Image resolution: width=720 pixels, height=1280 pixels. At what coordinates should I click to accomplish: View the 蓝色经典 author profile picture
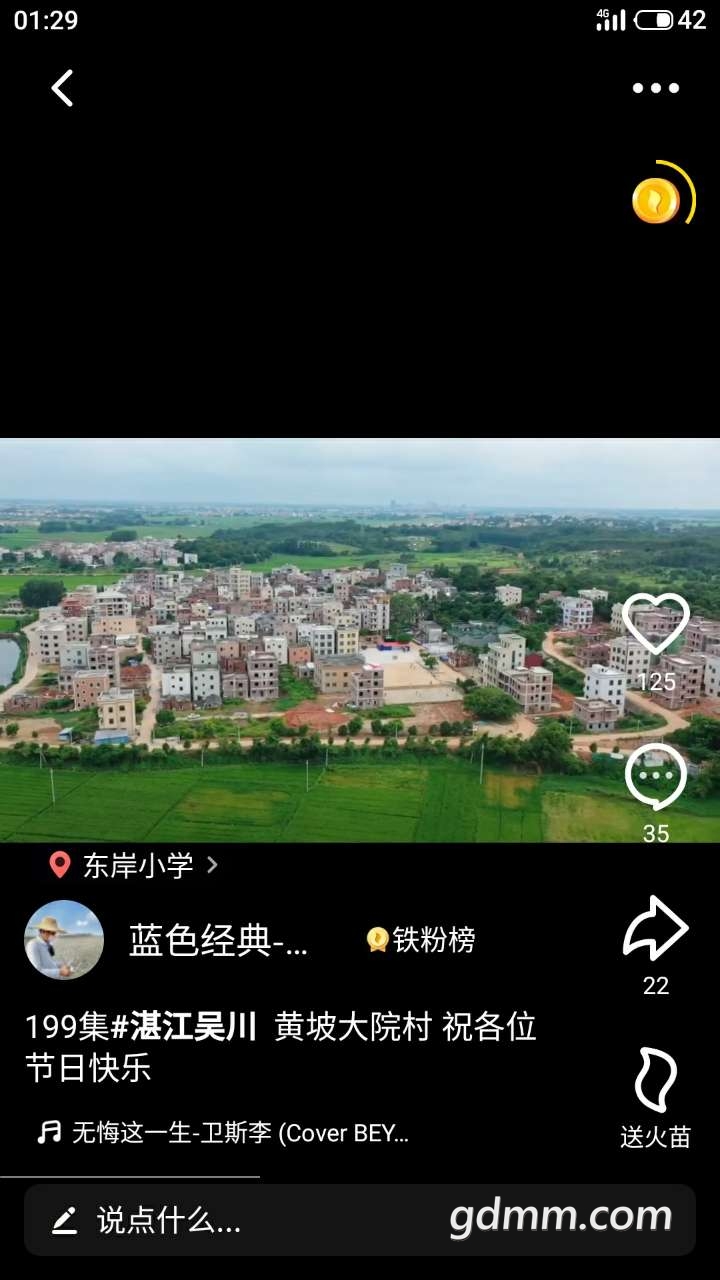coord(64,940)
